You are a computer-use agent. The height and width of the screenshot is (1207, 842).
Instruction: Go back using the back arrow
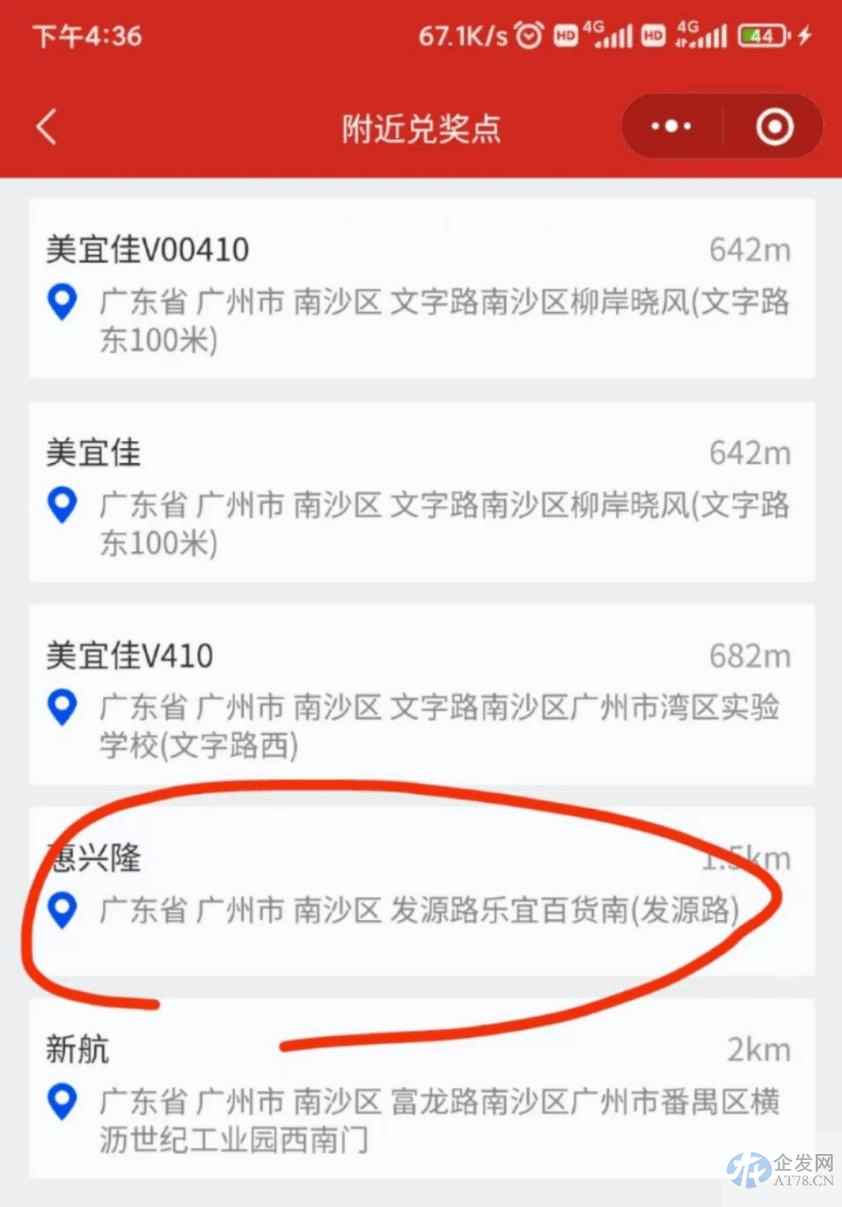click(46, 125)
